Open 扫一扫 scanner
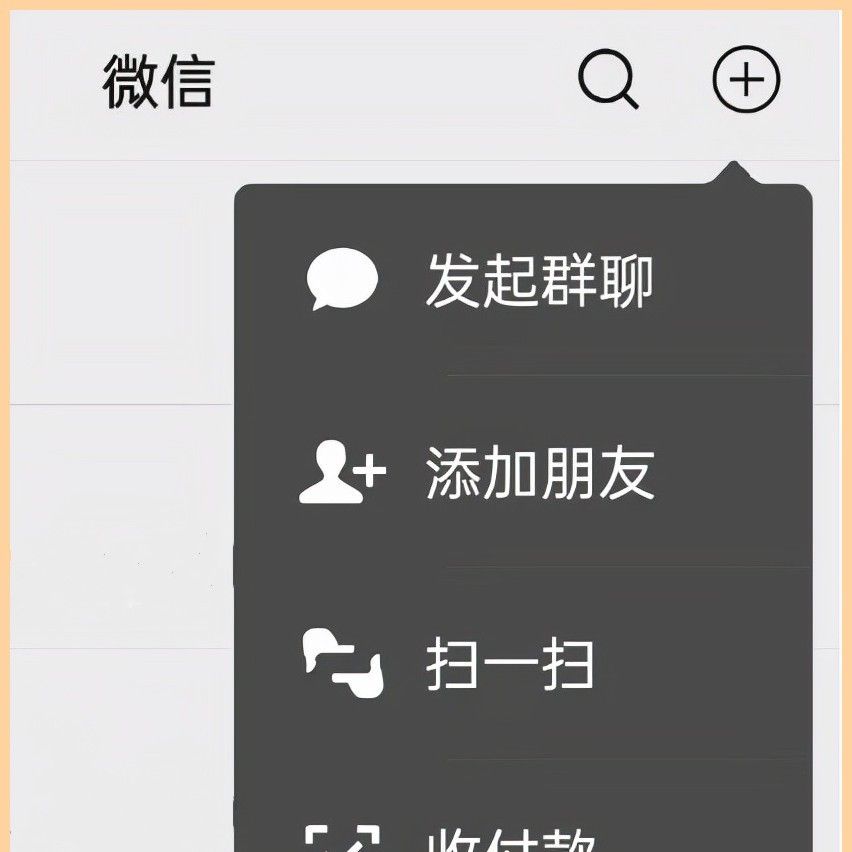The image size is (852, 852). (x=510, y=664)
